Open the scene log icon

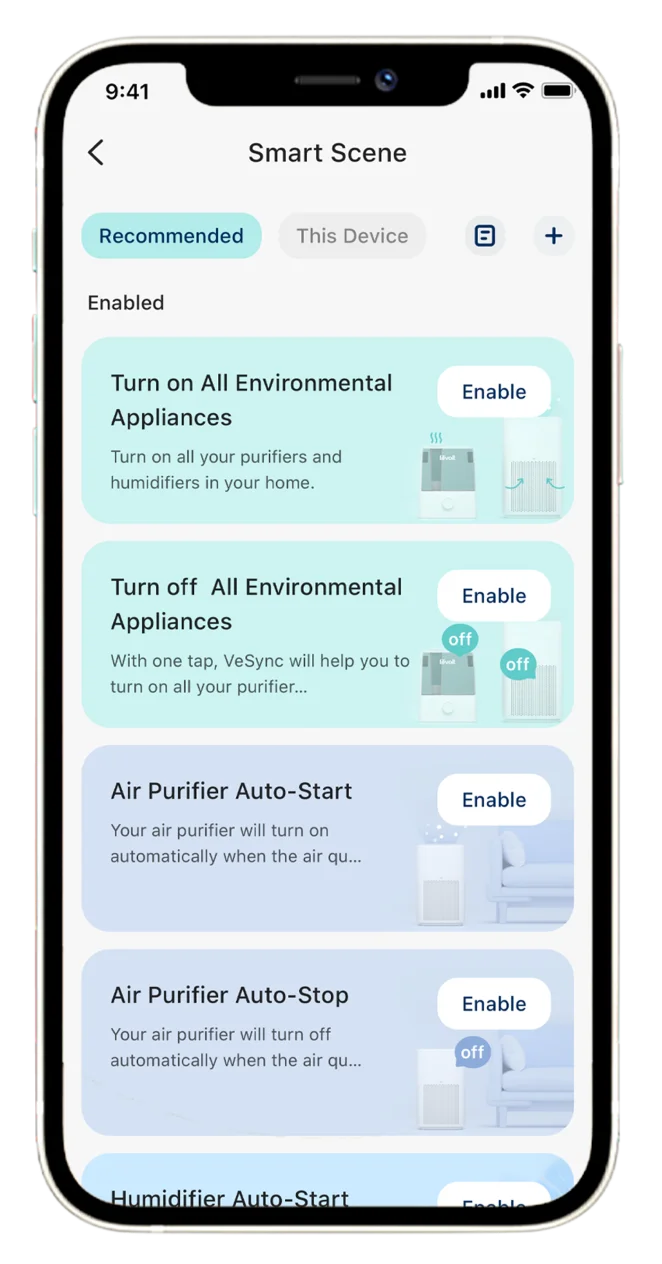point(485,236)
